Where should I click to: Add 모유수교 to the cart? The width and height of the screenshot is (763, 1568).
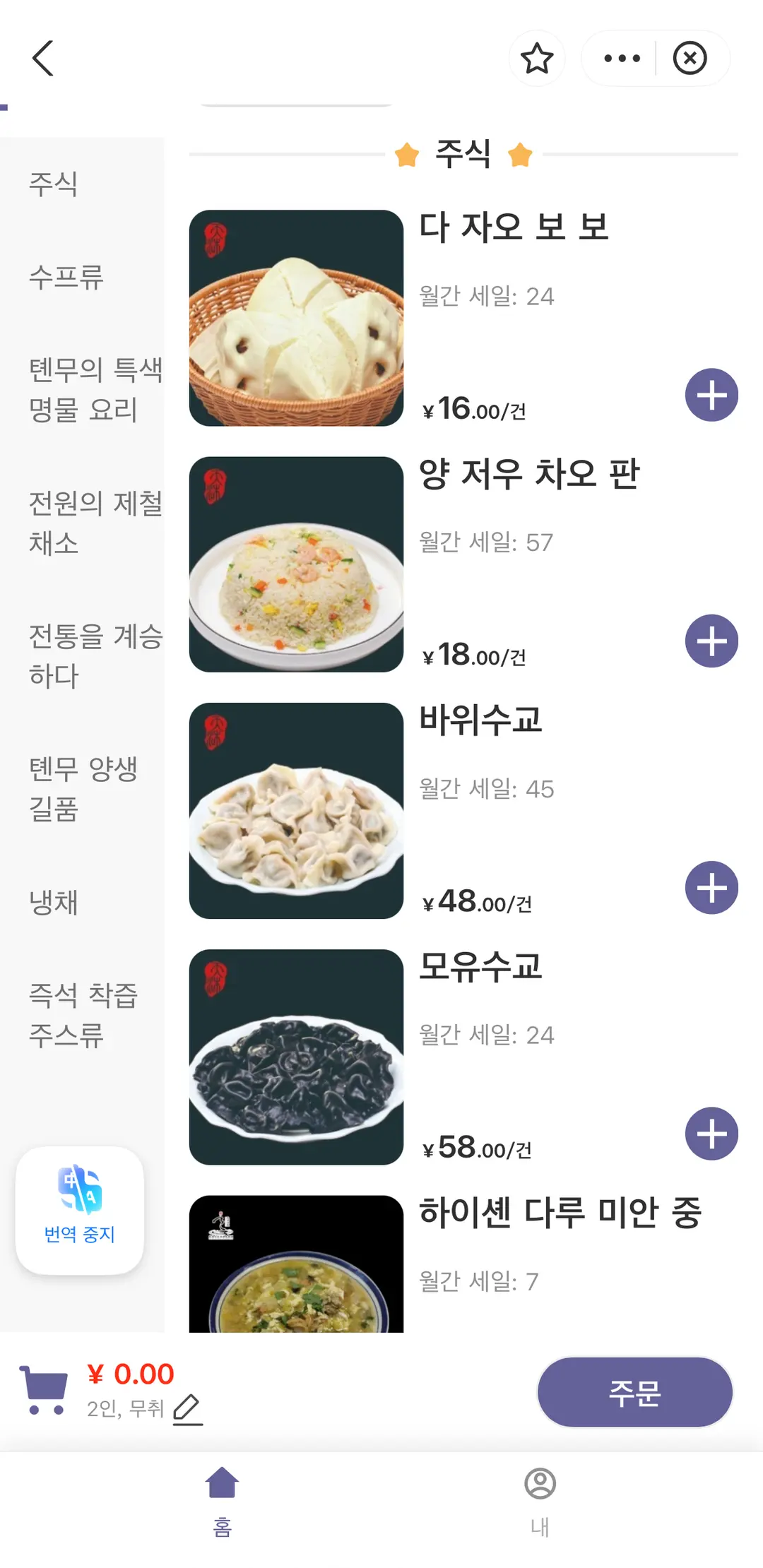tap(711, 1134)
